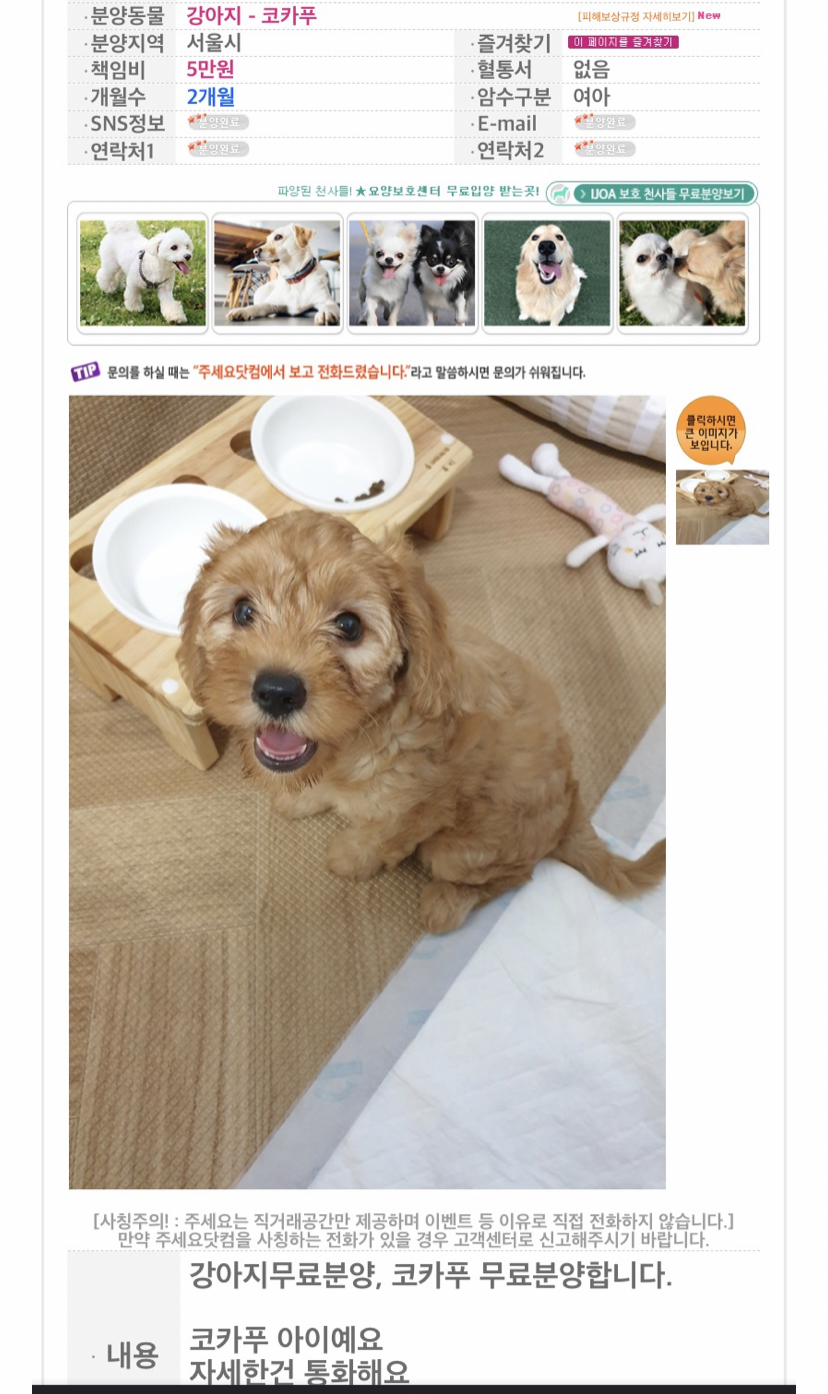
Task: Tap the 이 페이지를 즐겨찾기 button
Action: pos(623,42)
